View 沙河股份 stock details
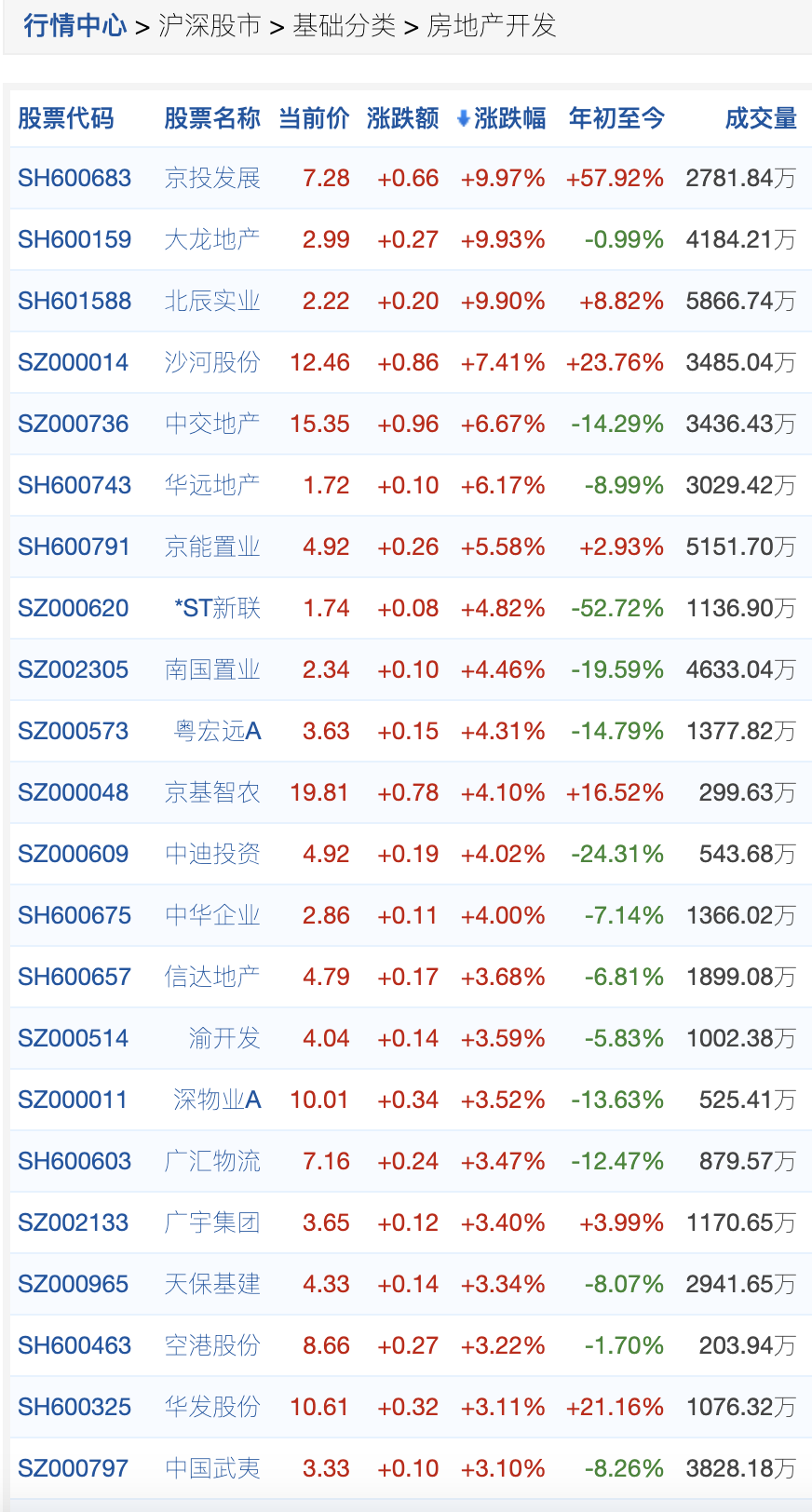The width and height of the screenshot is (812, 1512). click(x=212, y=362)
